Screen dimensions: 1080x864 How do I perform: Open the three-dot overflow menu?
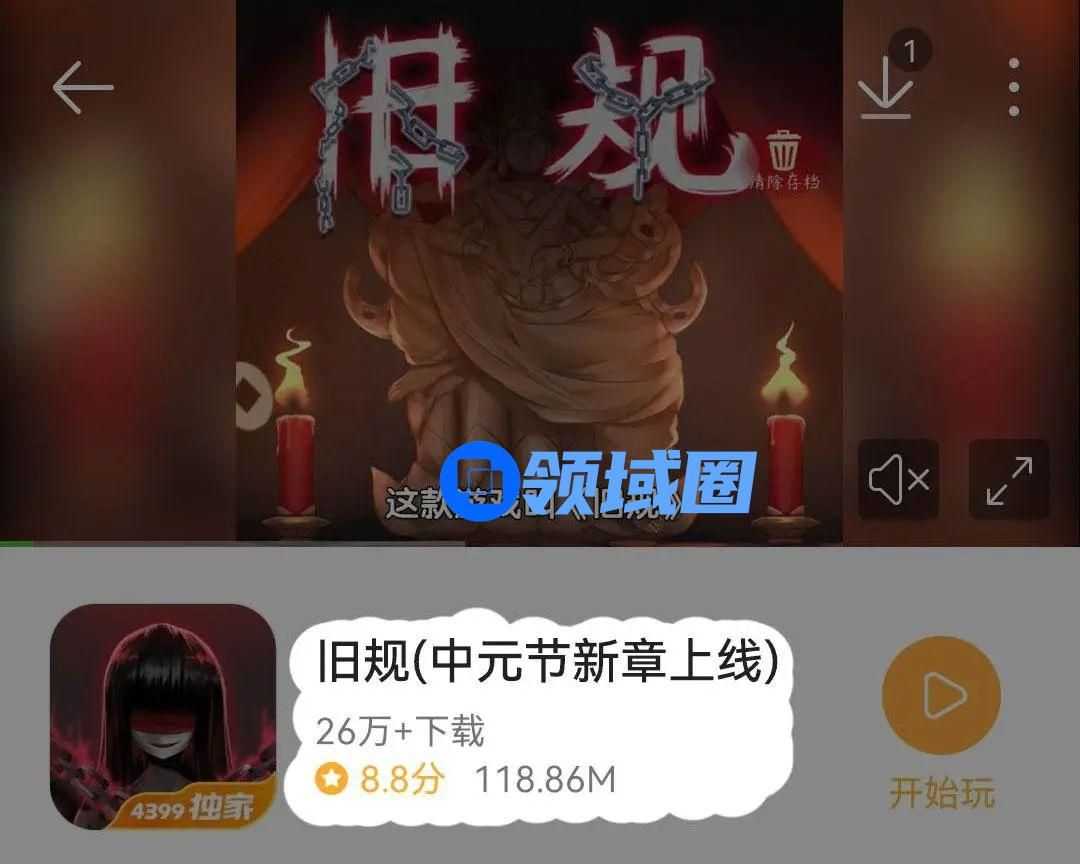point(1014,87)
